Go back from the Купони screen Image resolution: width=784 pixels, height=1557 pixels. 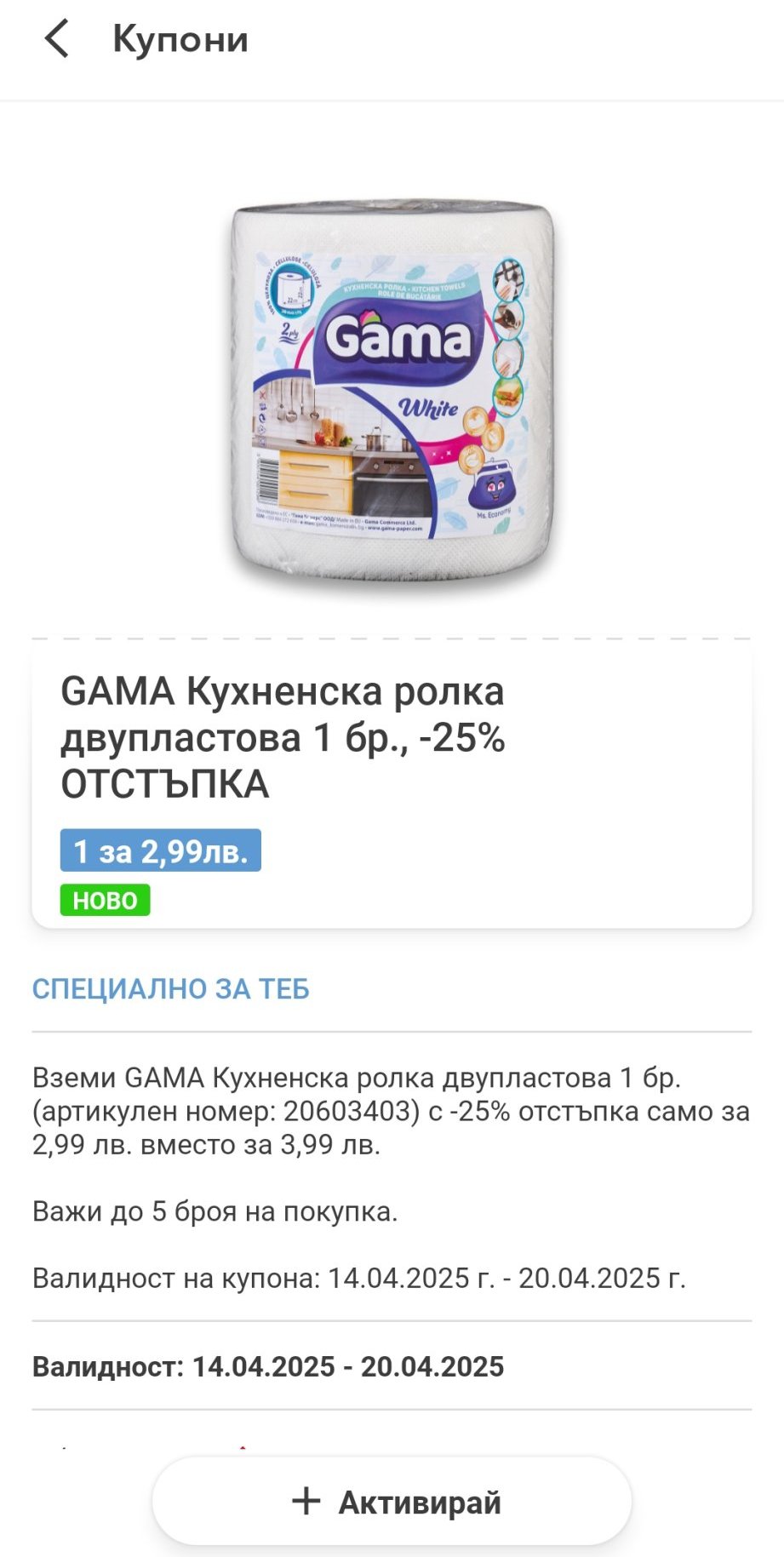[x=56, y=39]
